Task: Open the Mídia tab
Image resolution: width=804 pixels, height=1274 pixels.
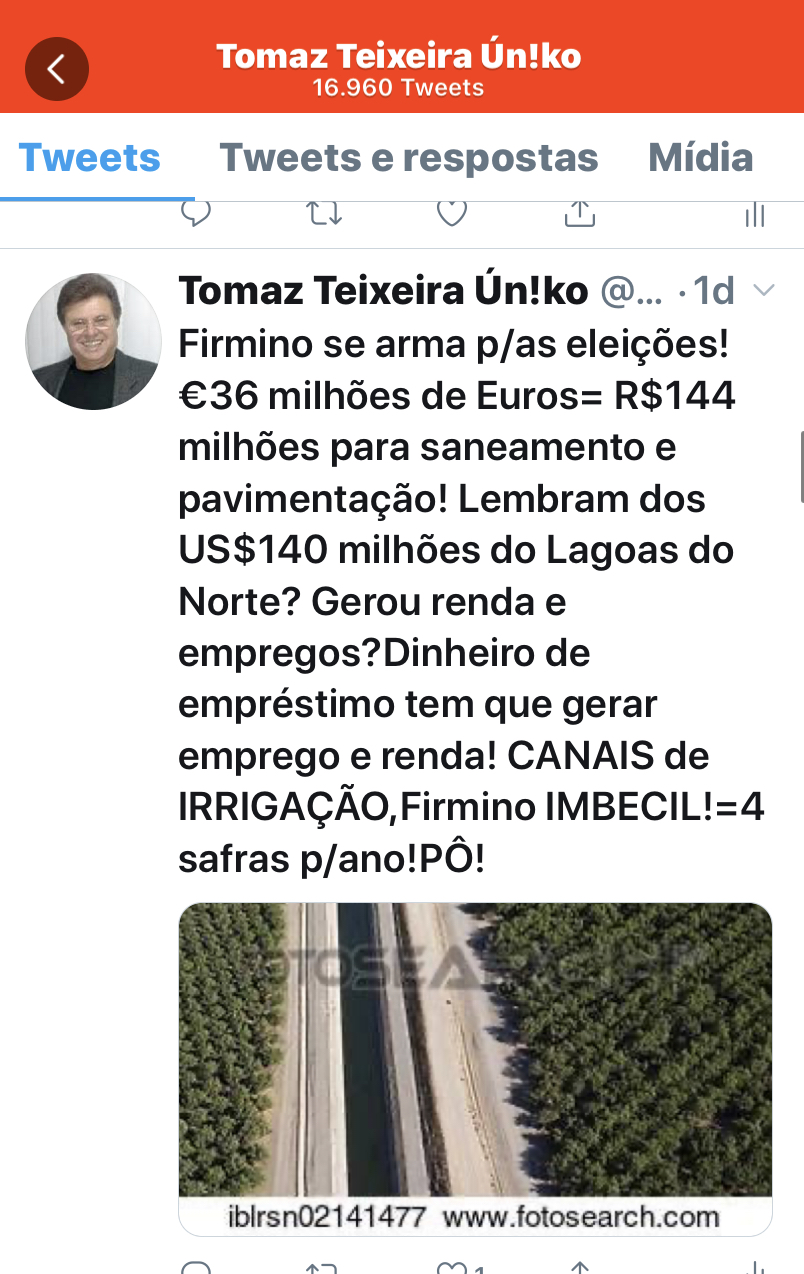Action: pos(700,158)
